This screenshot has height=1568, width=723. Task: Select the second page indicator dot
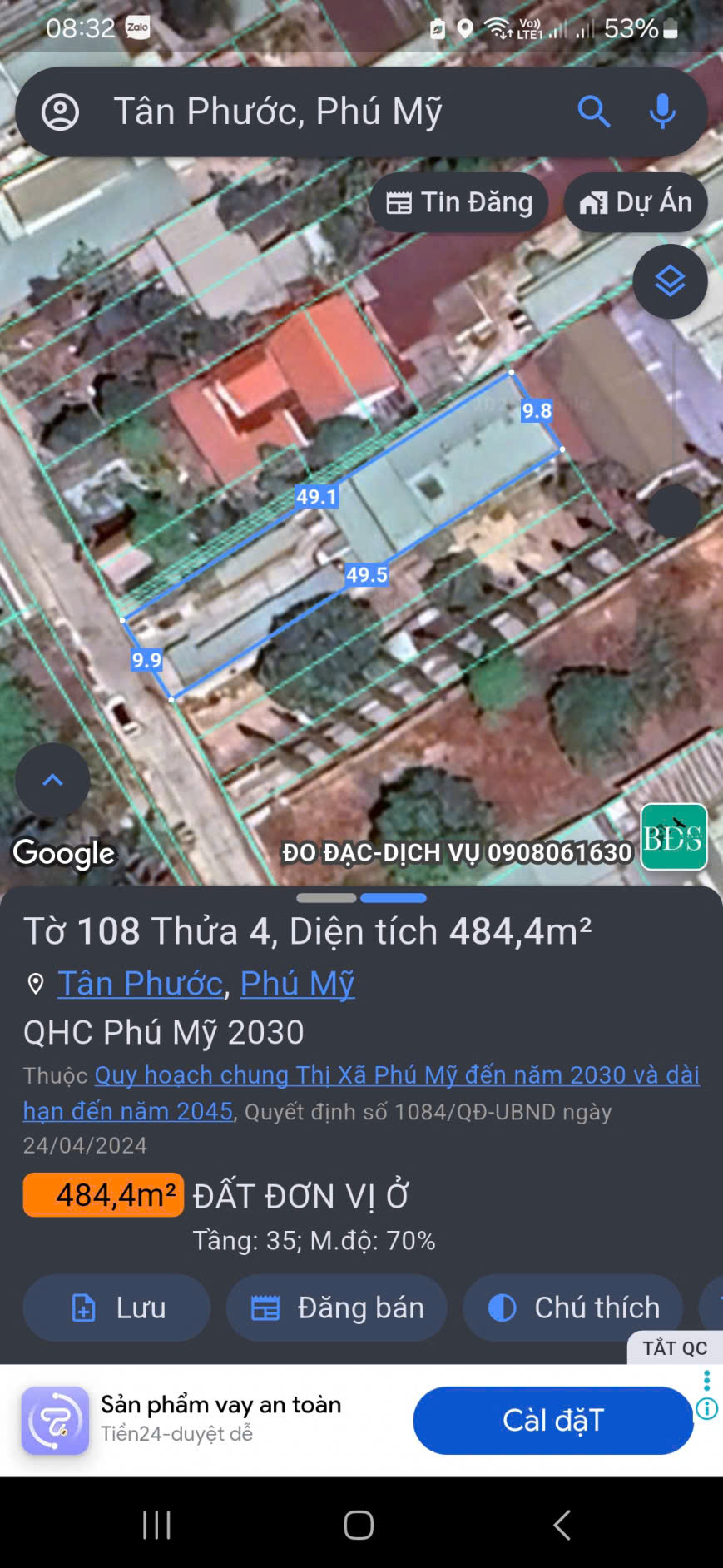pos(391,898)
